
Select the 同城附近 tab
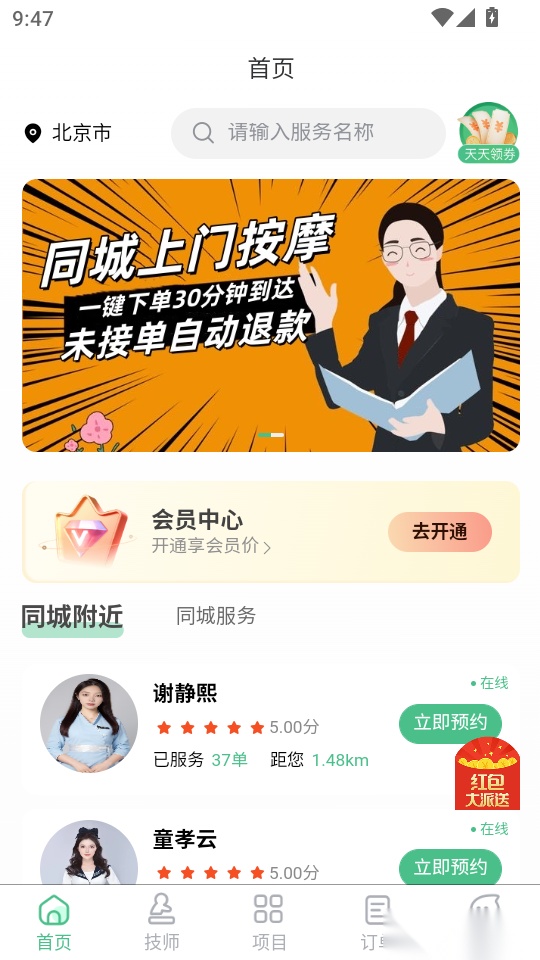point(72,617)
